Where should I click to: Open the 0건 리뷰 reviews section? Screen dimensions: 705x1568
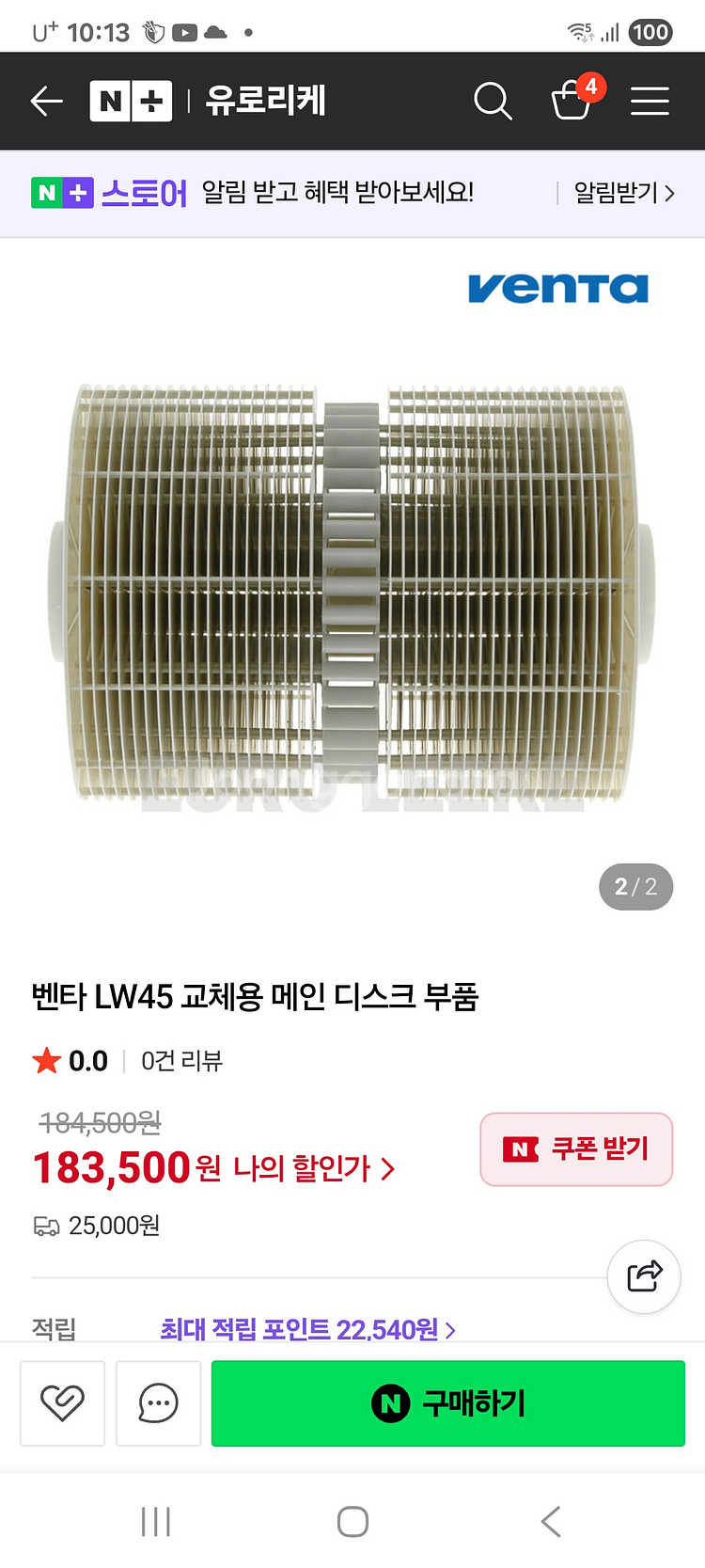click(x=181, y=1061)
